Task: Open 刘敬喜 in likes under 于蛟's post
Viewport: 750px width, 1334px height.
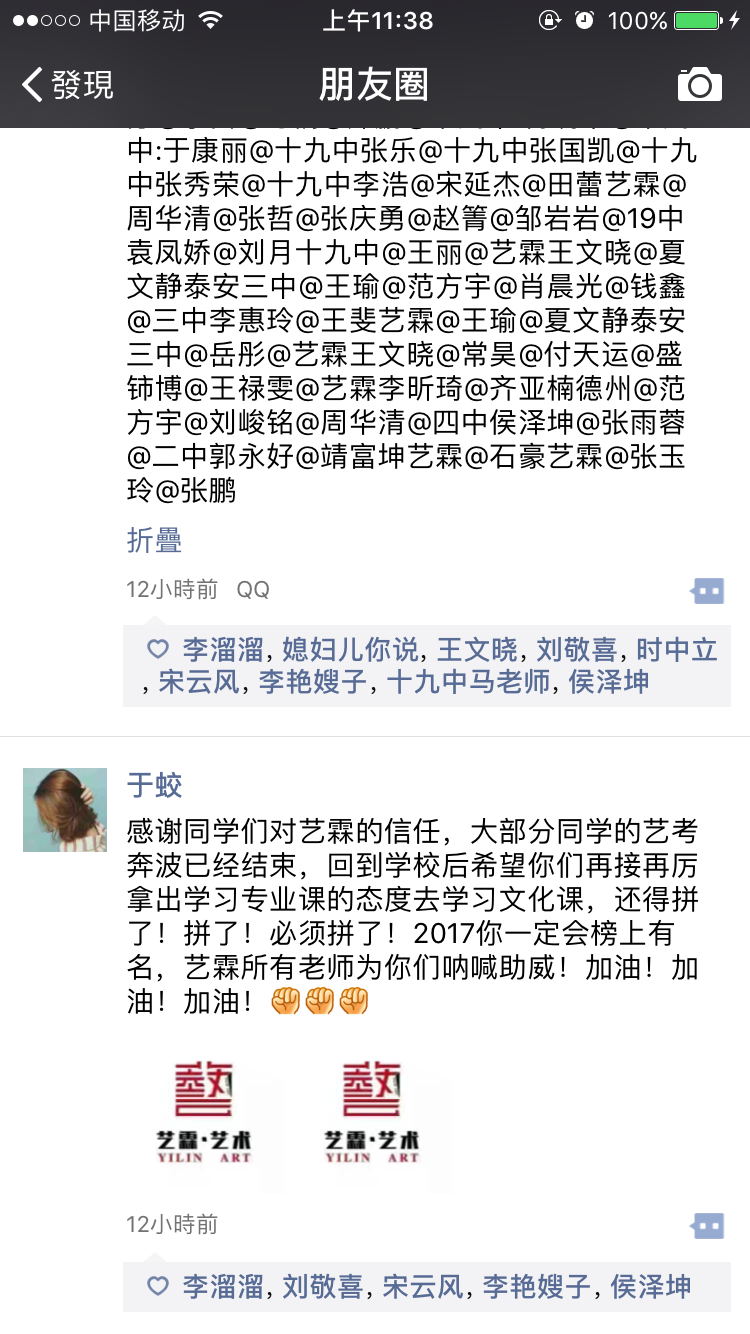Action: point(322,1286)
